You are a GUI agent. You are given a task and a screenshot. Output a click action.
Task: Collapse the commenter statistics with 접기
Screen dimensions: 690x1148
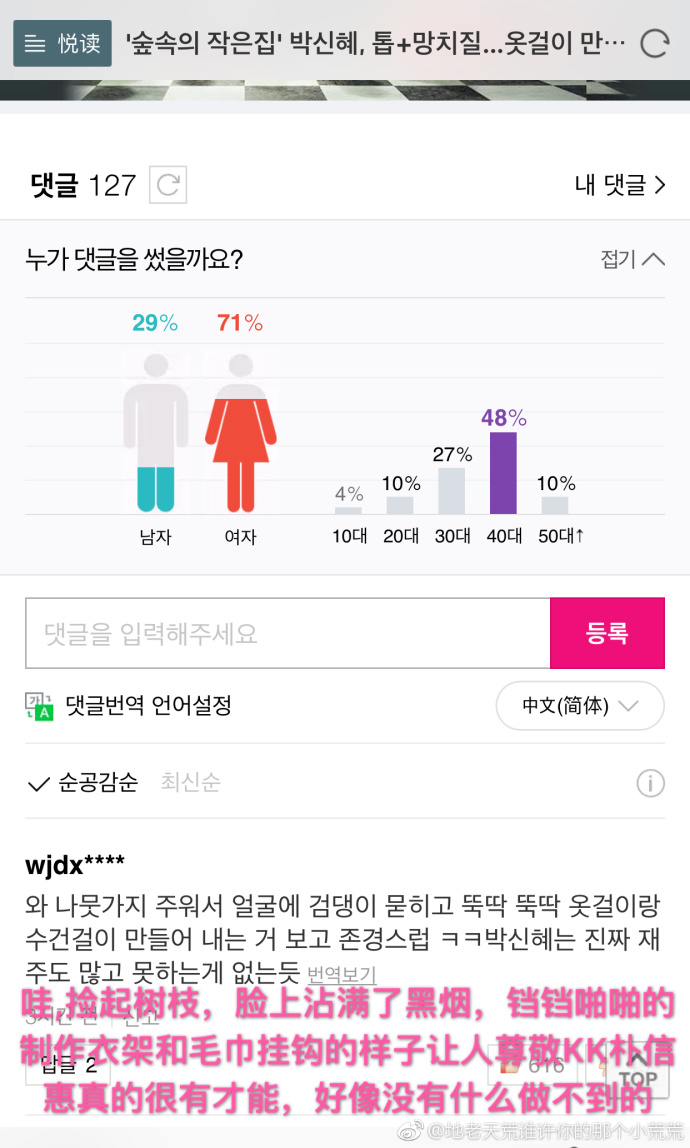click(632, 259)
